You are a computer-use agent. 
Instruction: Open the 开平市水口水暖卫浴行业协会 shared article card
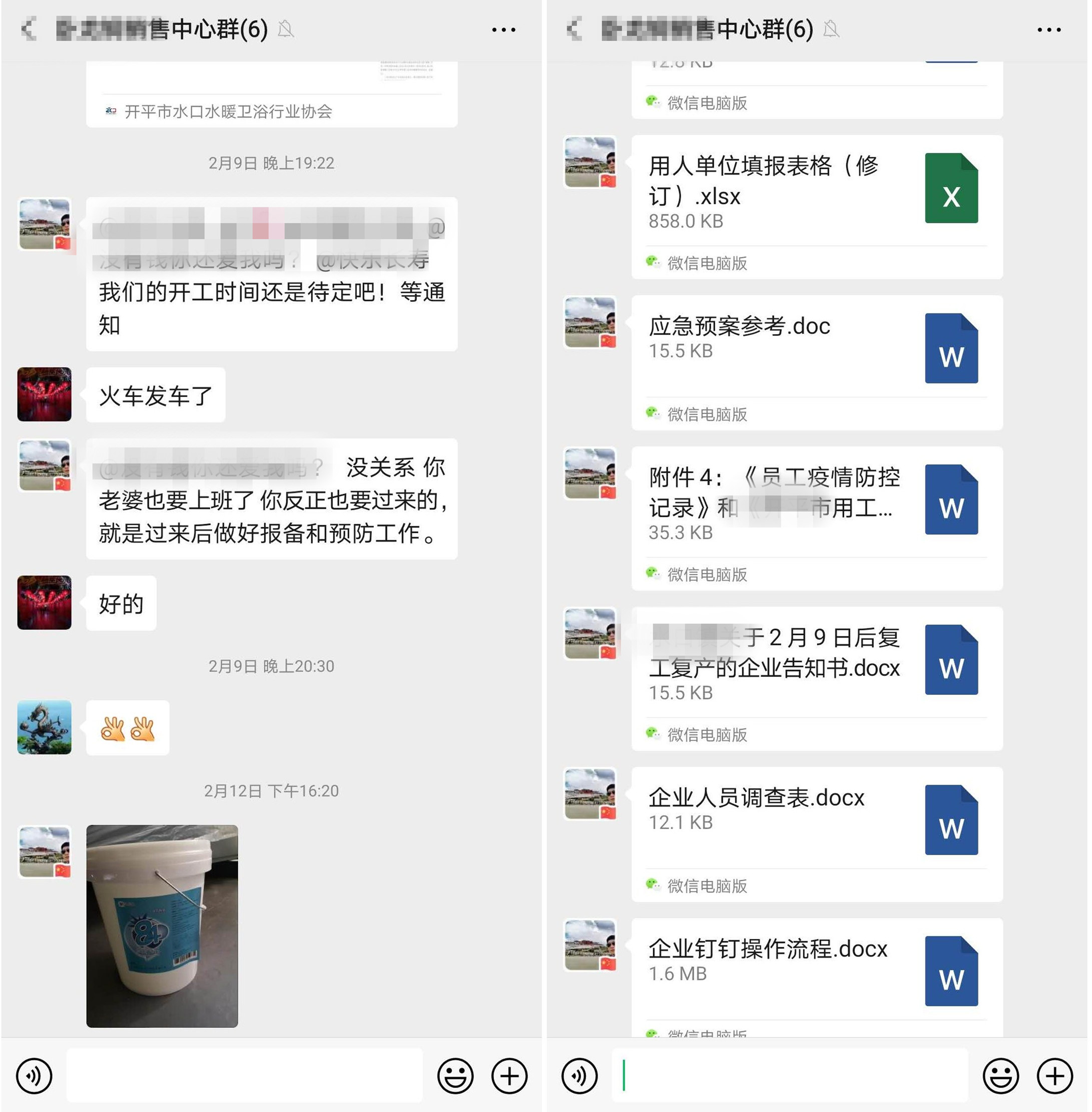[271, 95]
